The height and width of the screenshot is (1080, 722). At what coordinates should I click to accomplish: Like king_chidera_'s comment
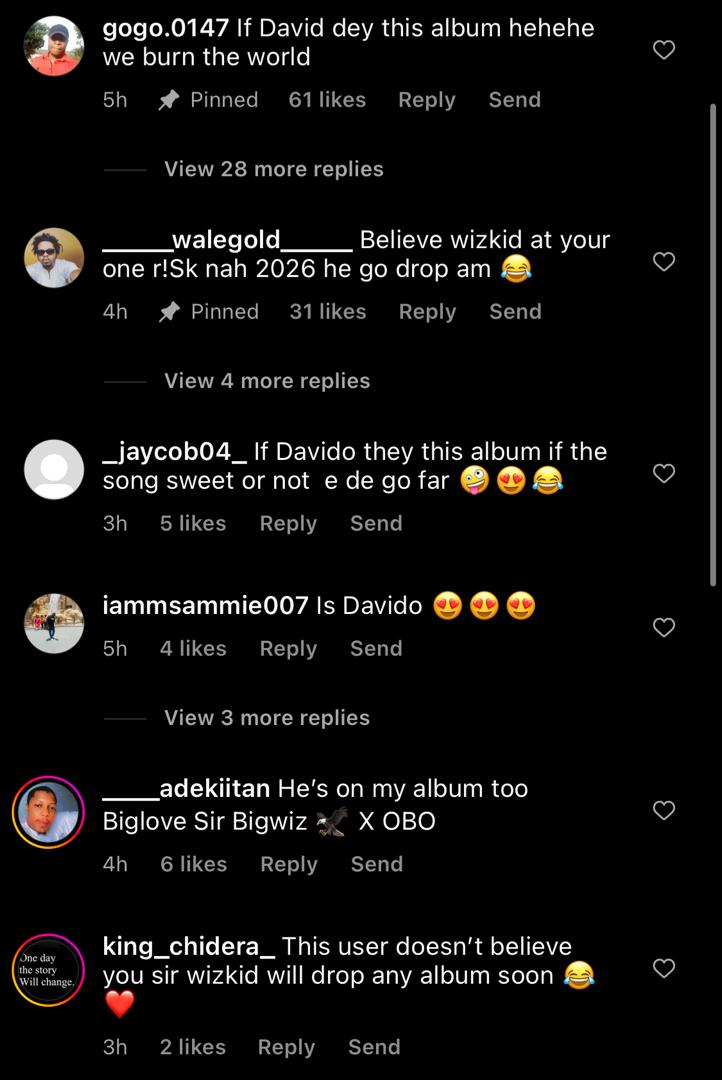(x=664, y=968)
